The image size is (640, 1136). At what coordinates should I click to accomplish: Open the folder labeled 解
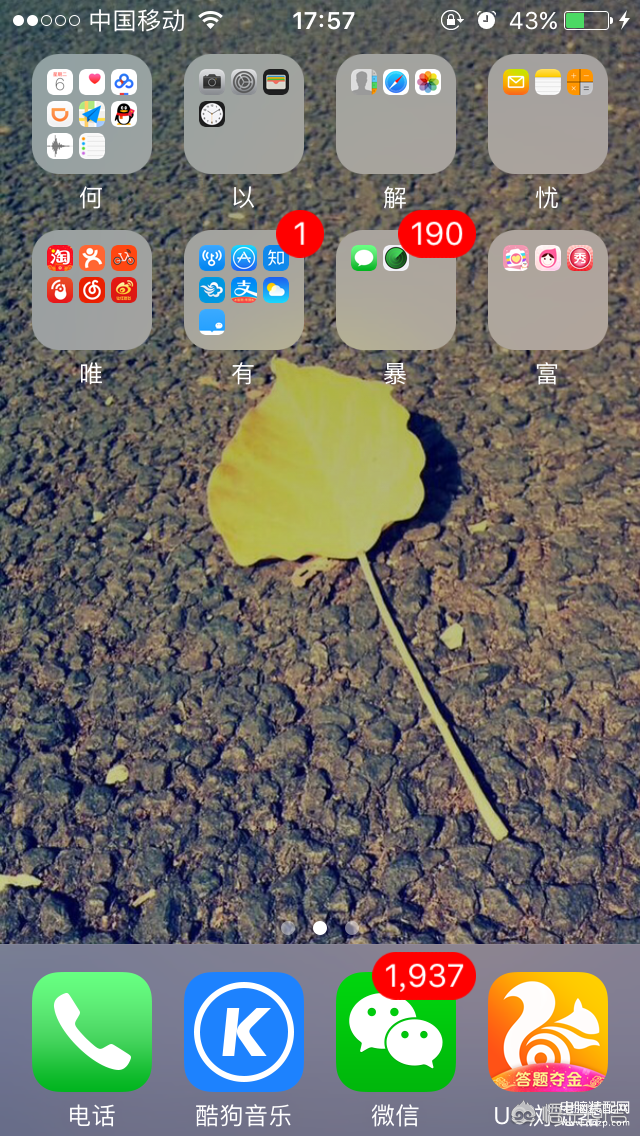[x=396, y=114]
